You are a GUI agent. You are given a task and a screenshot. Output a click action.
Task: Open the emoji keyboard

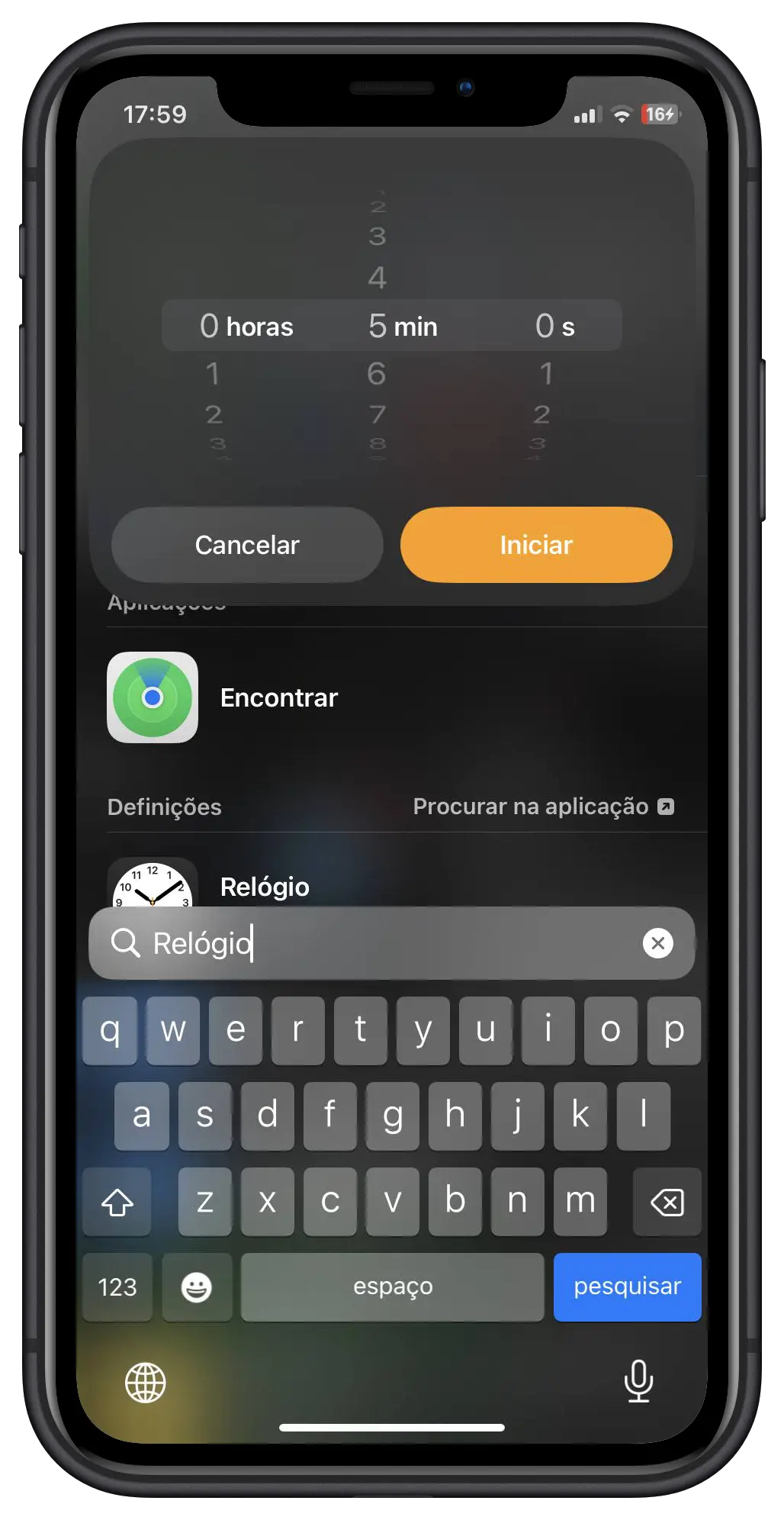(197, 1287)
